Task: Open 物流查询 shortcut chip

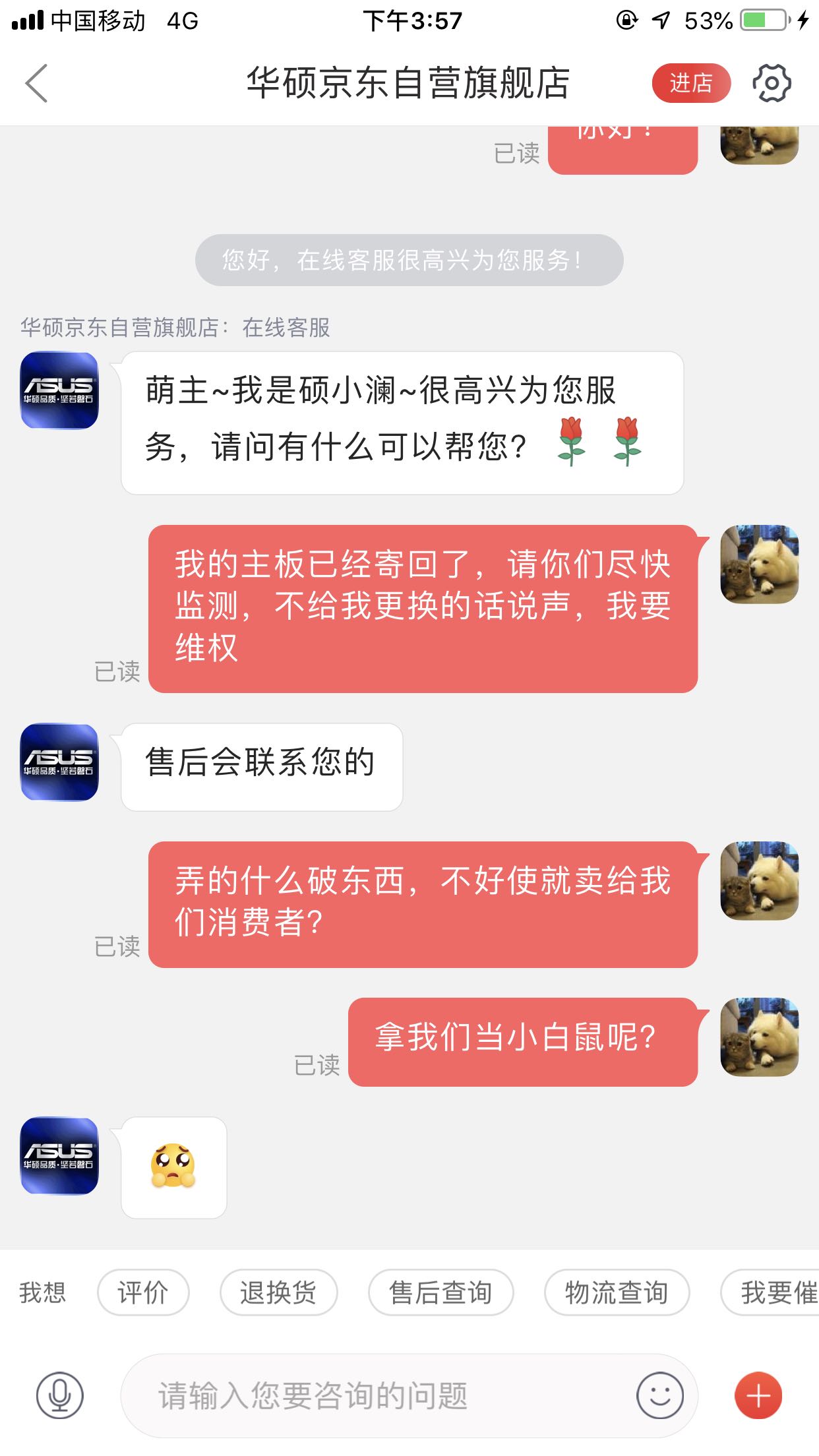Action: pyautogui.click(x=617, y=1292)
